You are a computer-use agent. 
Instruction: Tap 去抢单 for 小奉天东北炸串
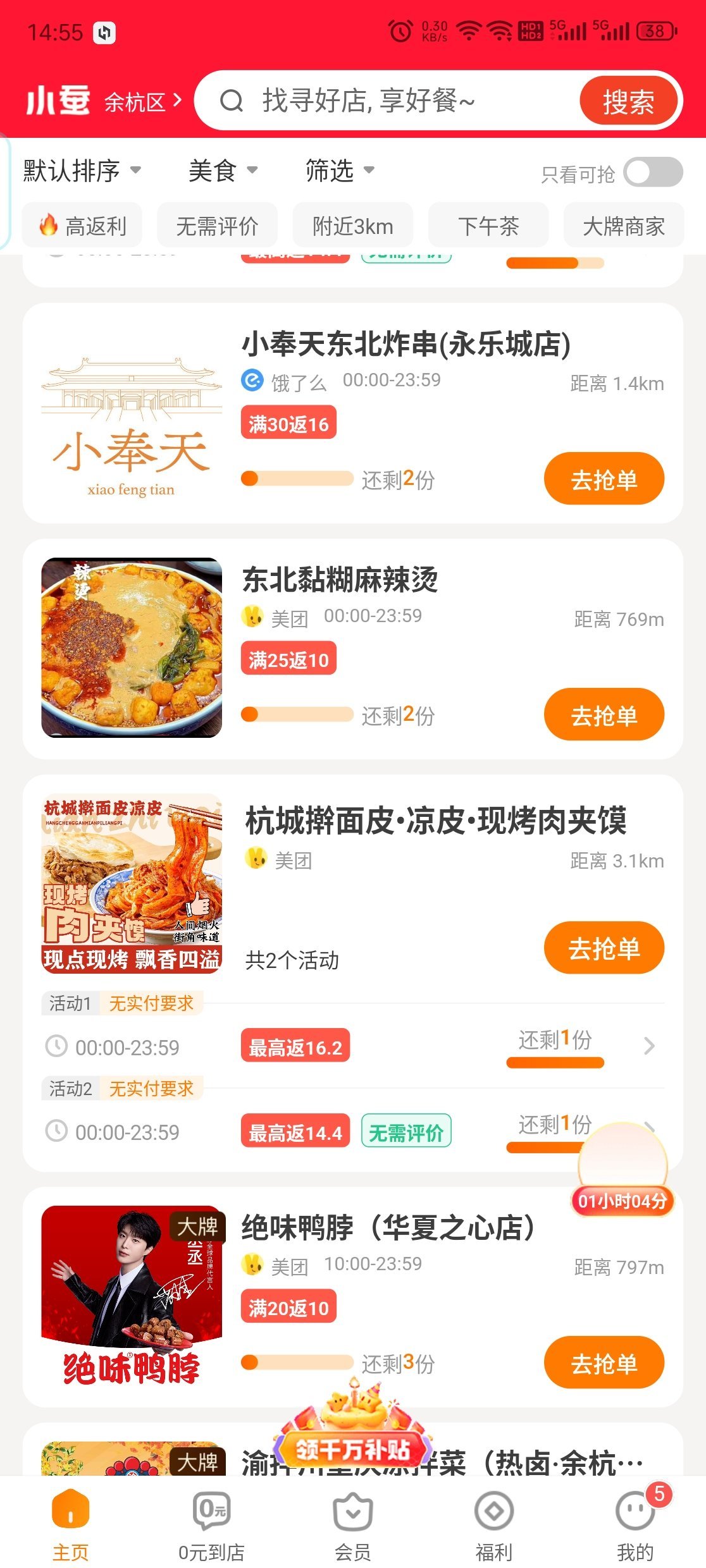[x=604, y=479]
